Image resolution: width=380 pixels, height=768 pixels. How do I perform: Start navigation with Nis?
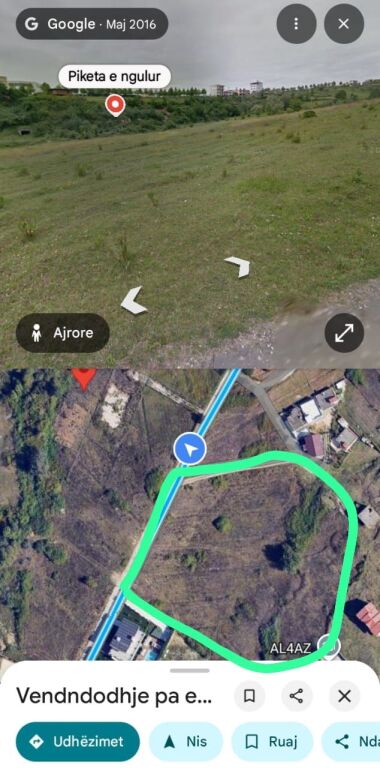(x=186, y=742)
